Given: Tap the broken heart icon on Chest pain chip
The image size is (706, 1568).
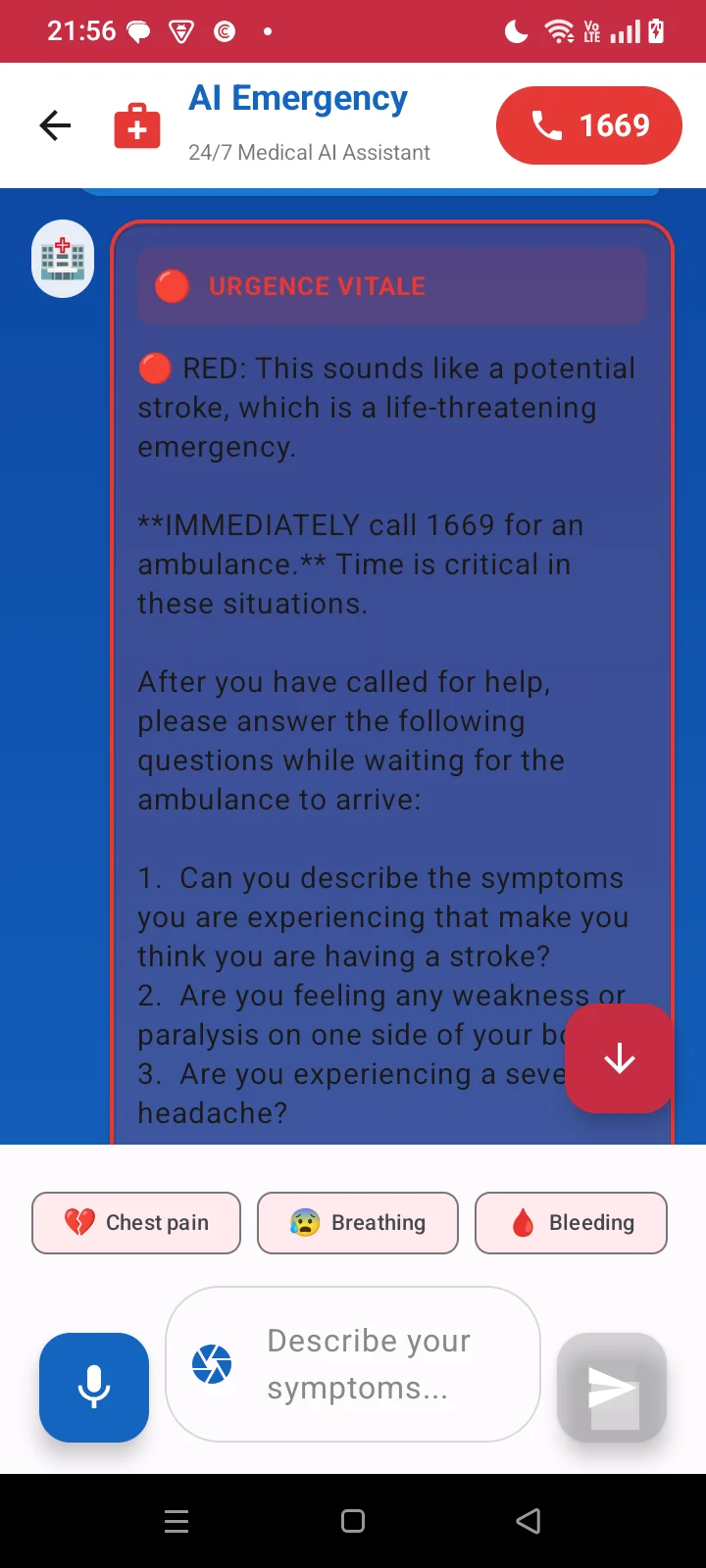Looking at the screenshot, I should [x=81, y=1222].
